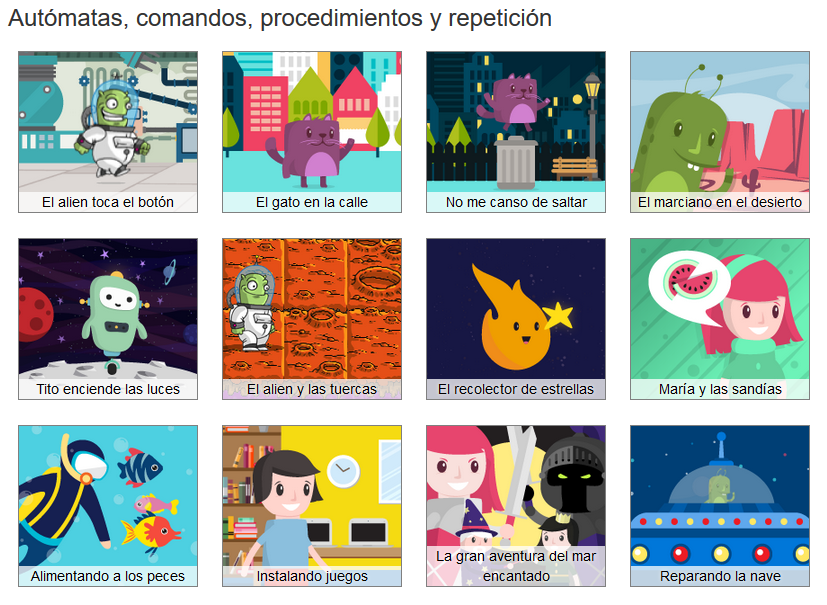Open 'Alimentando a los peces'
This screenshot has width=827, height=605.
tap(108, 505)
